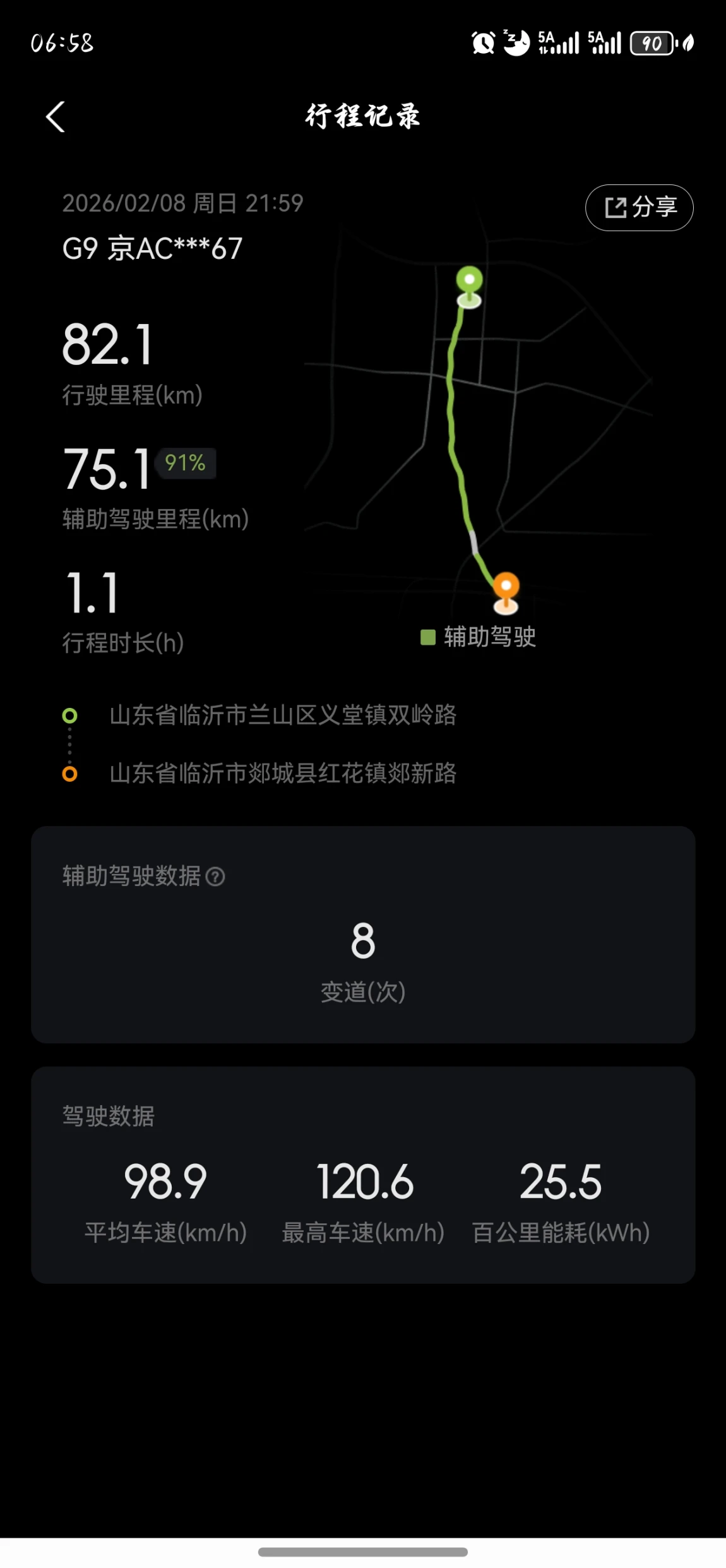The width and height of the screenshot is (726, 1568).
Task: Go back from the 行程记录 page
Action: pyautogui.click(x=56, y=117)
